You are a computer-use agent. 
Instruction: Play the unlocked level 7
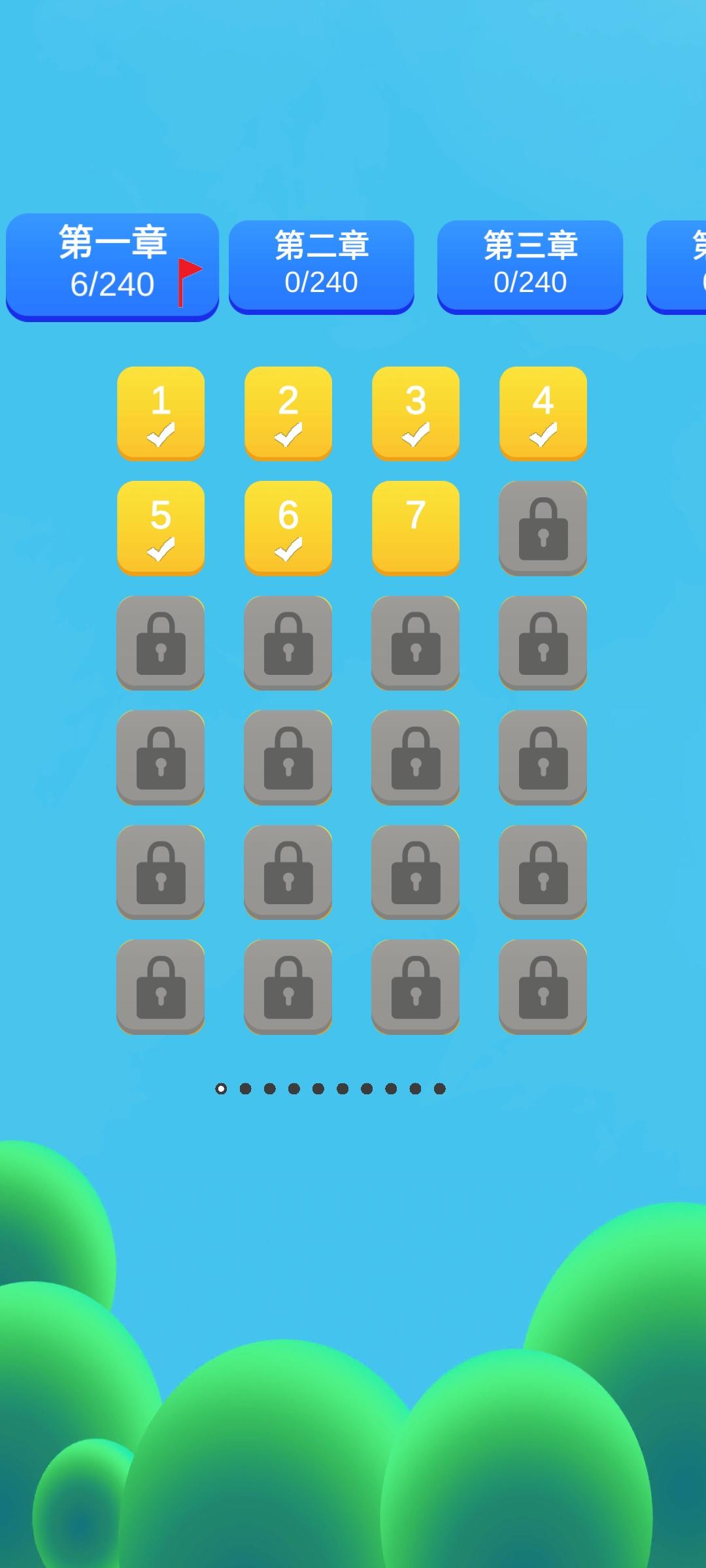pos(416,527)
